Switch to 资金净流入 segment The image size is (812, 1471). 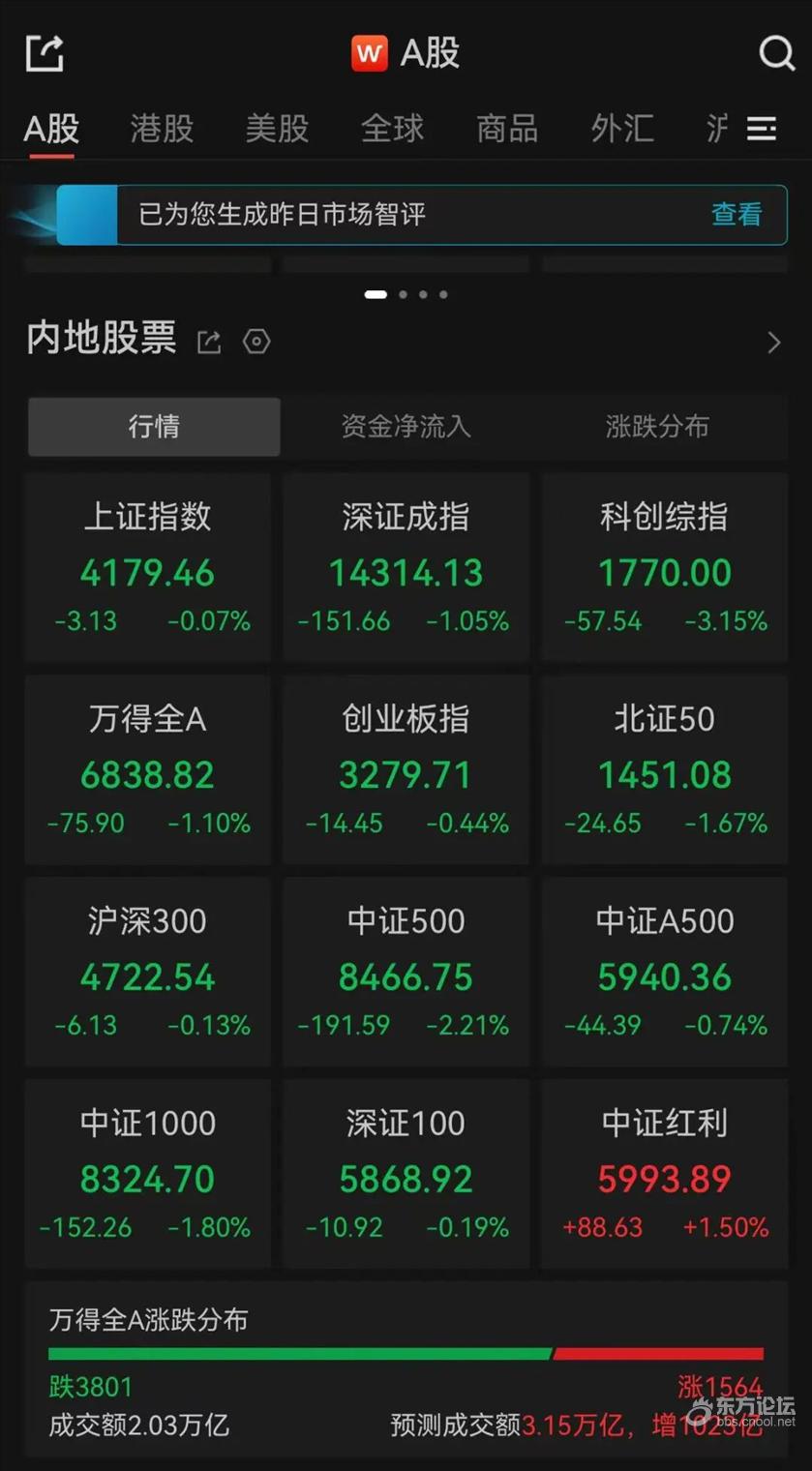[x=406, y=427]
